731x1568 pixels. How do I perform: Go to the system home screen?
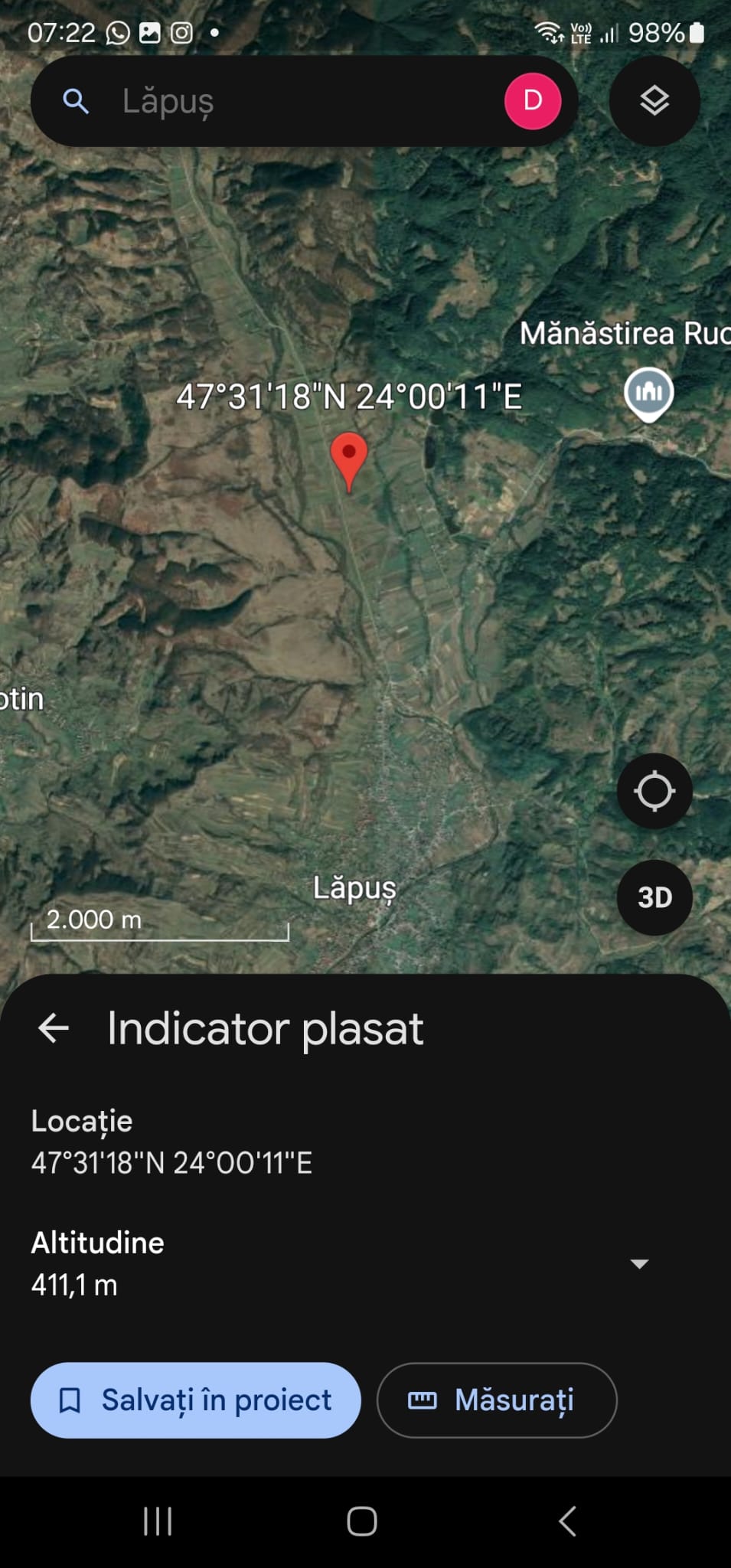[x=362, y=1521]
